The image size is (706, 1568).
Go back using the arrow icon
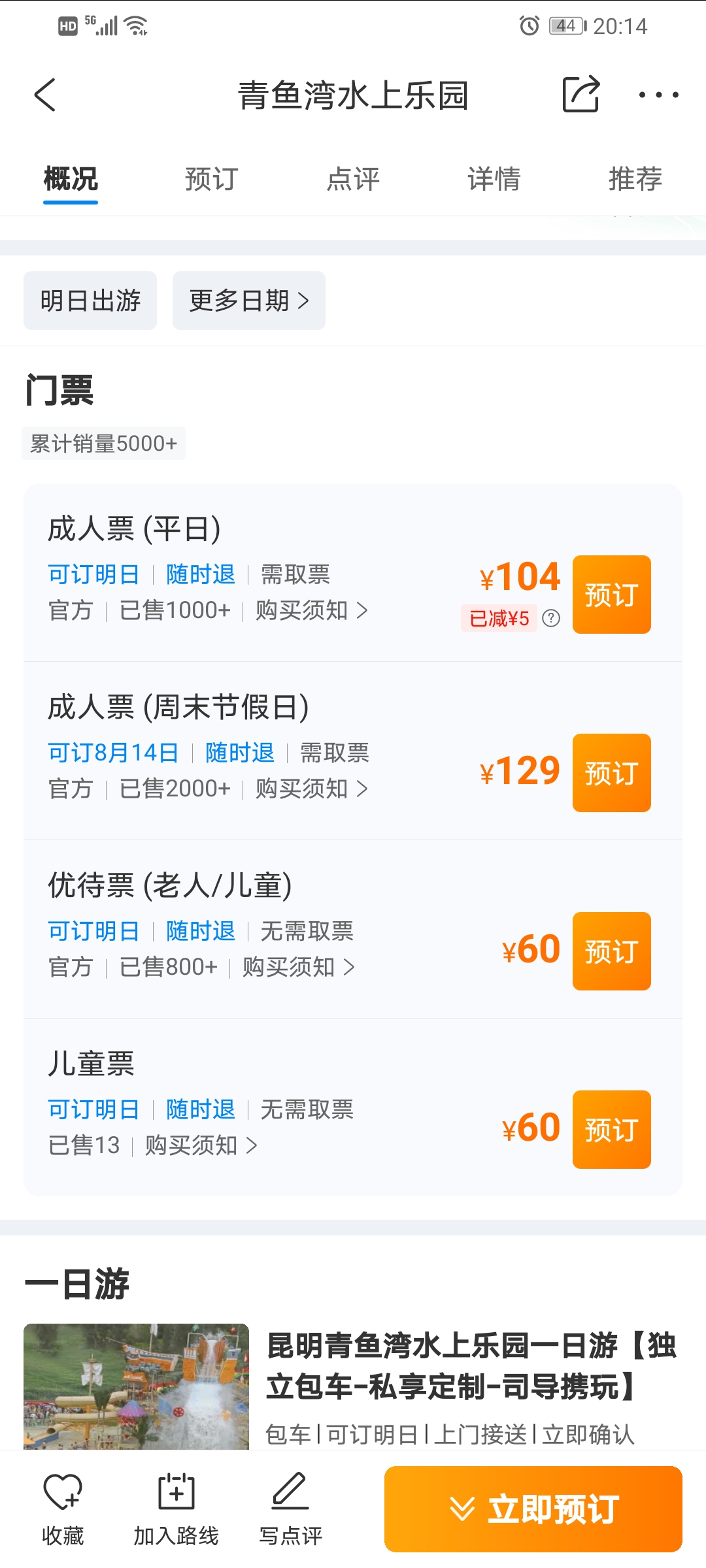pos(44,95)
